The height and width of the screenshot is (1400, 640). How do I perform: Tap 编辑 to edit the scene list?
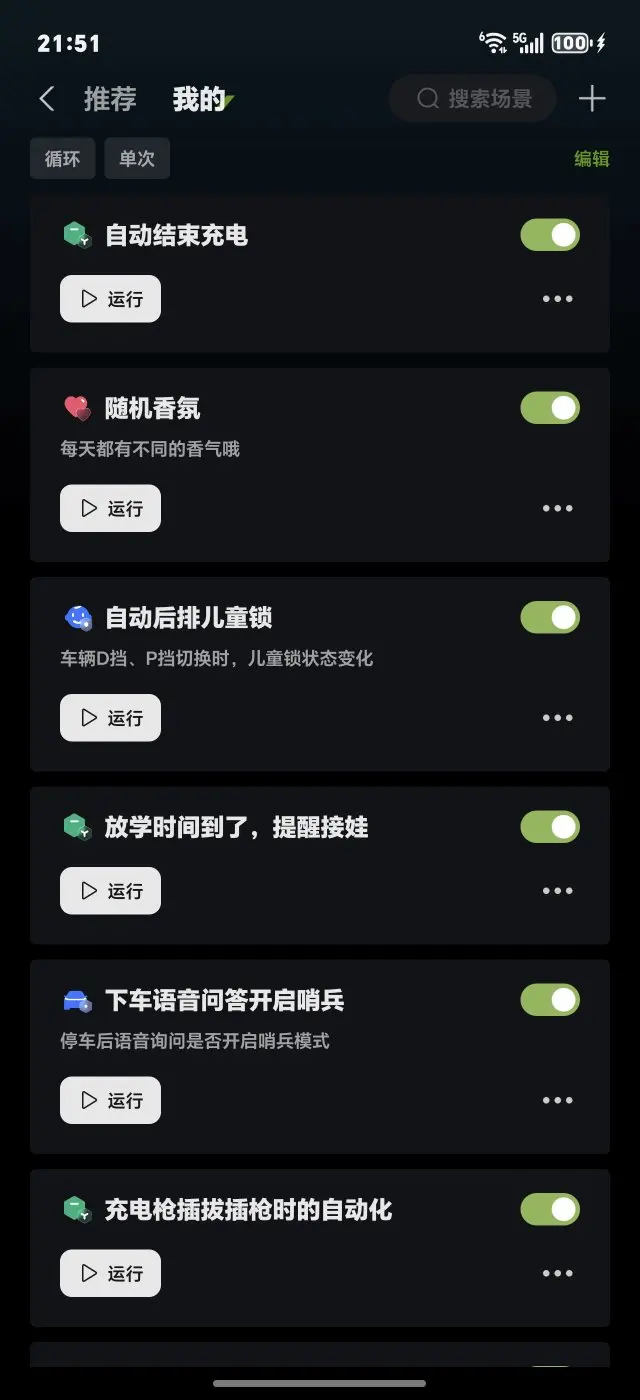[591, 159]
